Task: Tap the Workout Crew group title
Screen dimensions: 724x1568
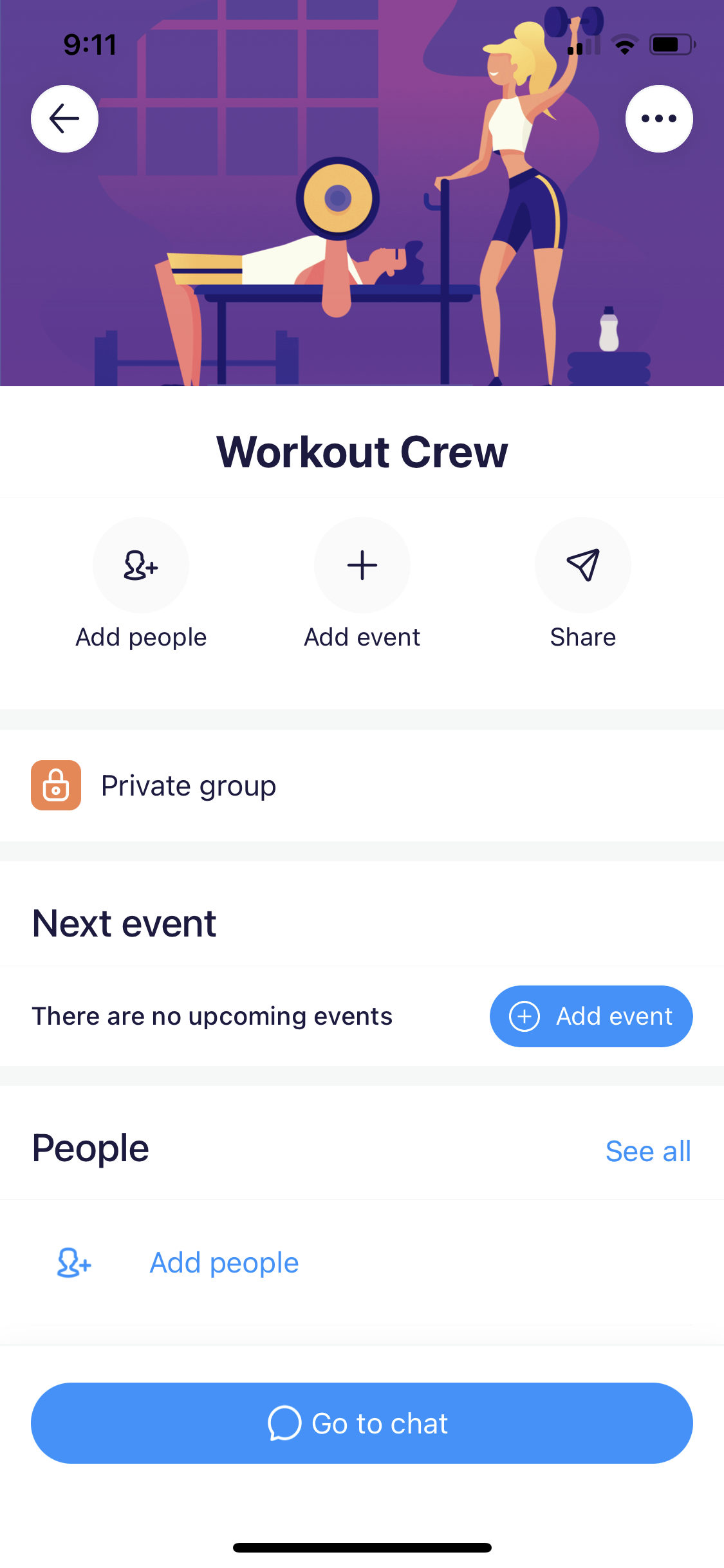Action: [x=362, y=451]
